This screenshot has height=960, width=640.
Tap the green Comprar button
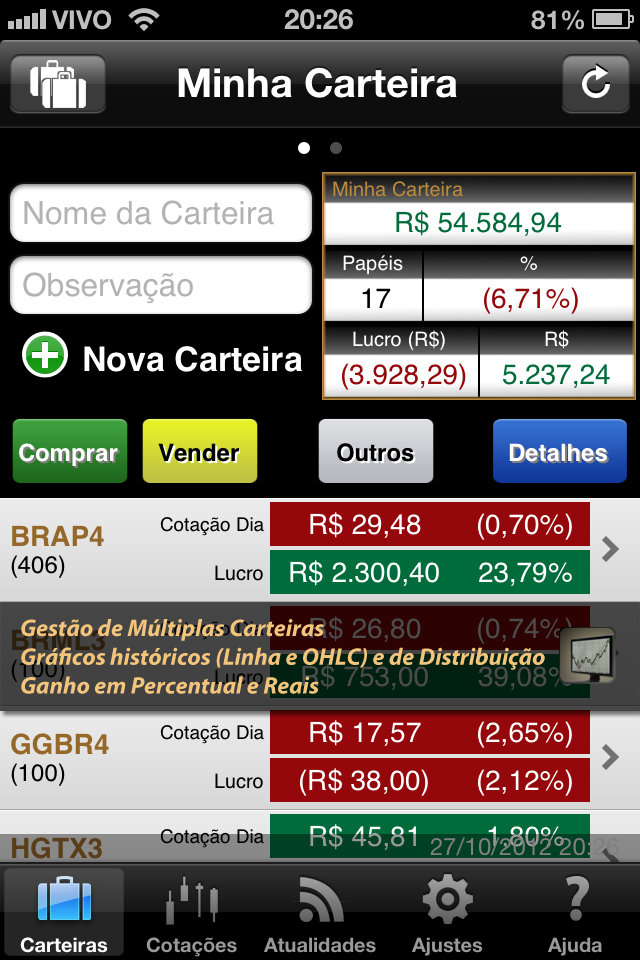pos(69,453)
